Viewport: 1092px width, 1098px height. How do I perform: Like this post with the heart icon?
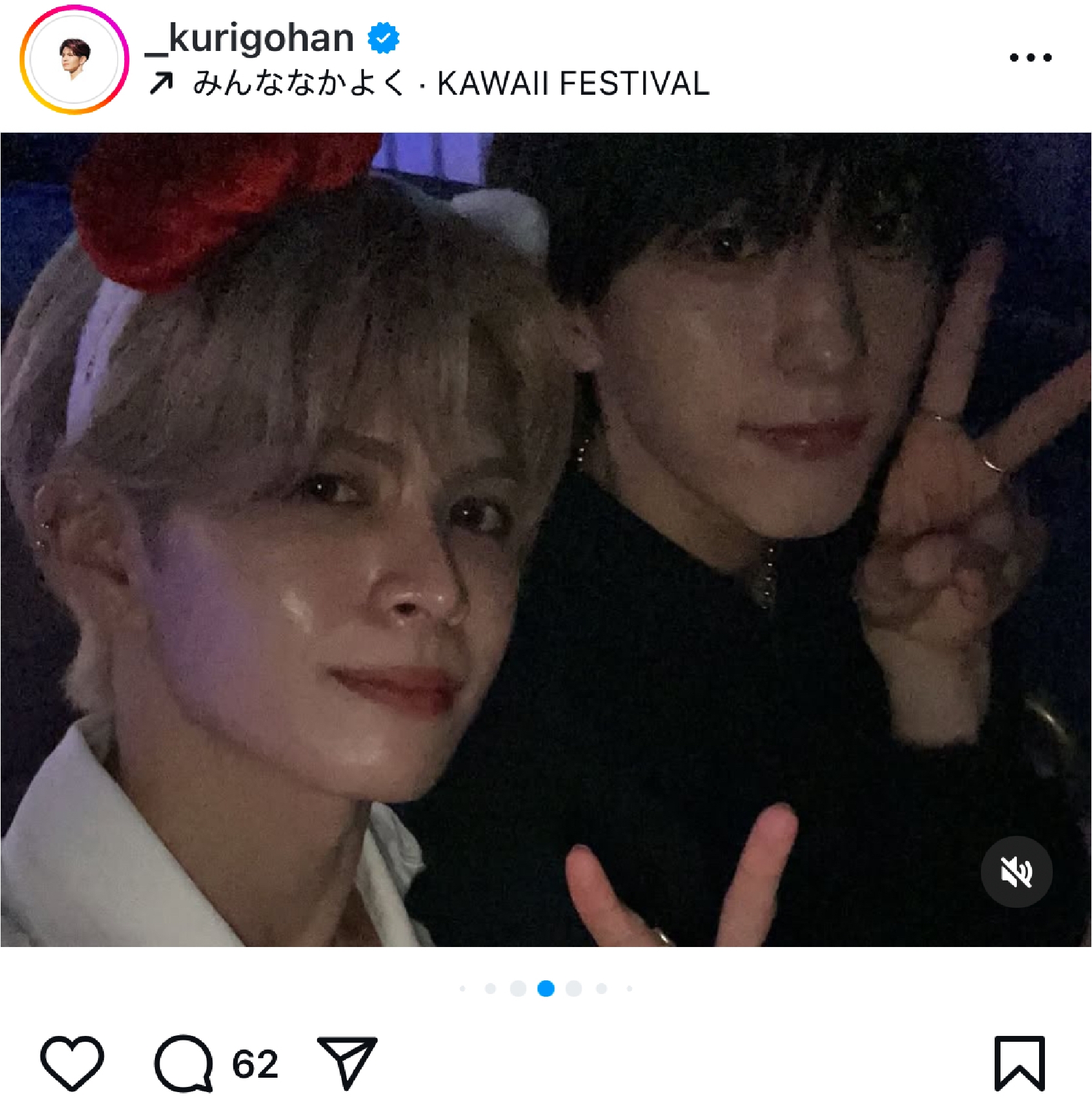[72, 1062]
